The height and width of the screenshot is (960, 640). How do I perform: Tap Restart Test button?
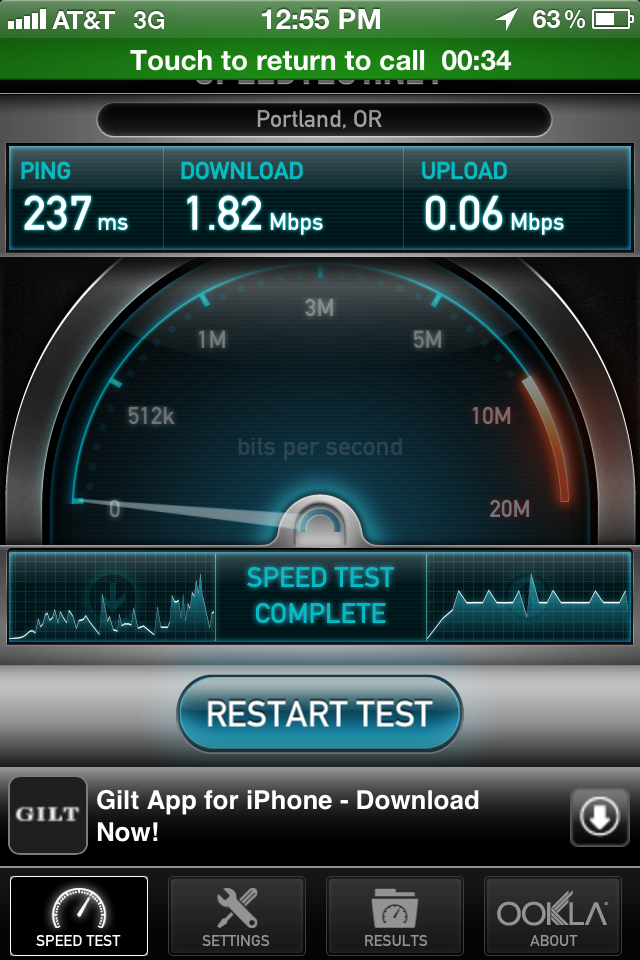[320, 714]
